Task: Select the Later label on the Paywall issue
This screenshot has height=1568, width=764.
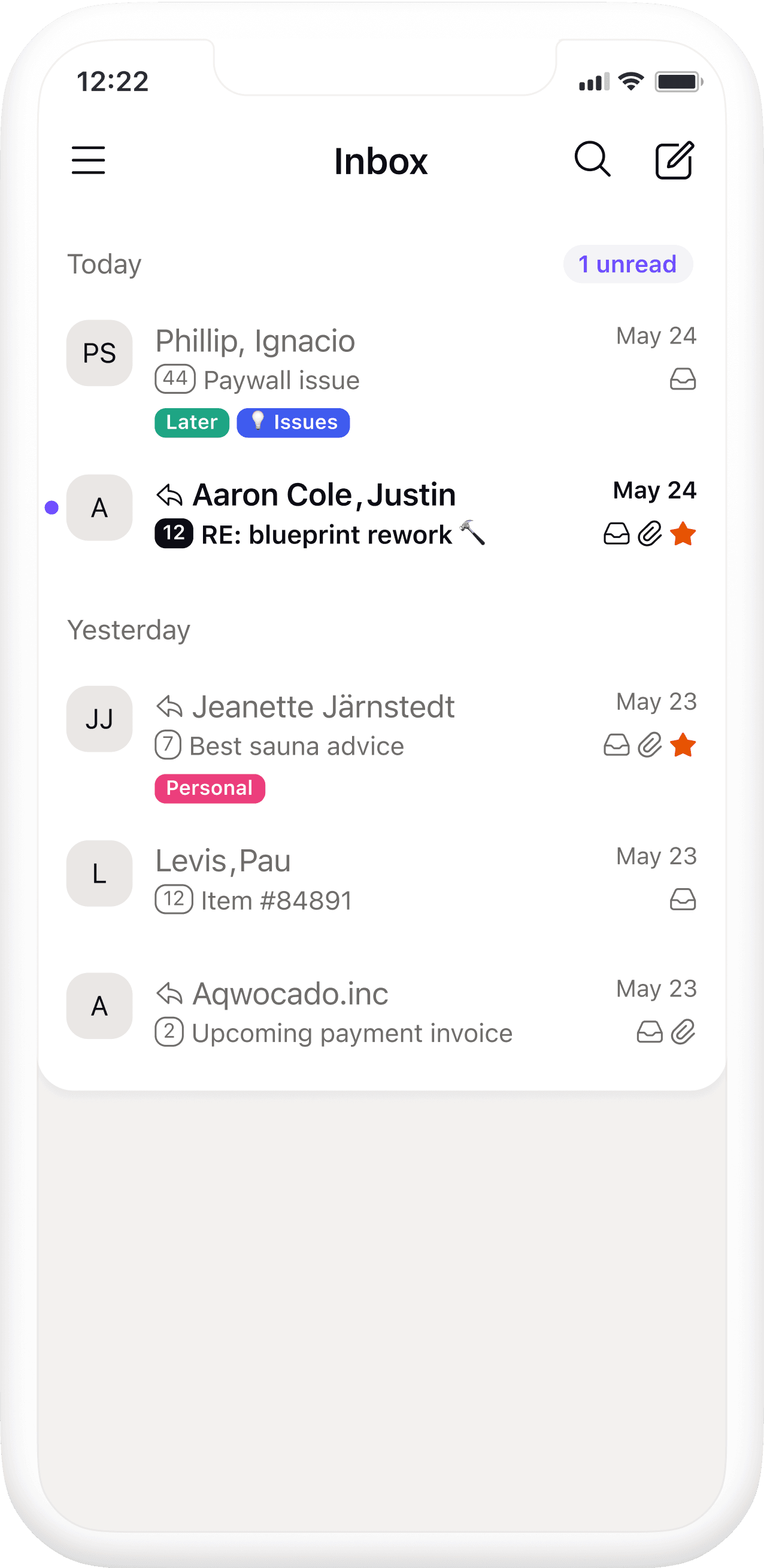Action: [x=192, y=423]
